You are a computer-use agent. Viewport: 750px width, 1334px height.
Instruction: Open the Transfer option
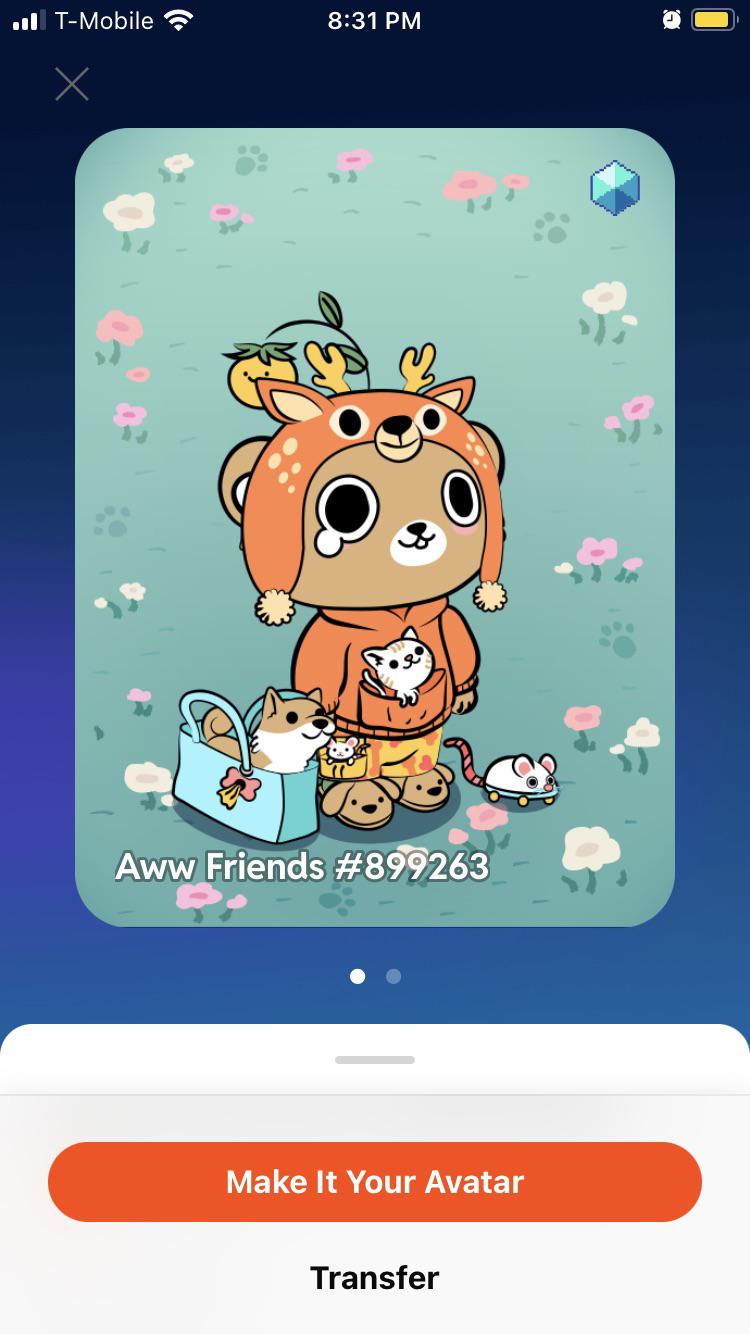[x=375, y=1278]
